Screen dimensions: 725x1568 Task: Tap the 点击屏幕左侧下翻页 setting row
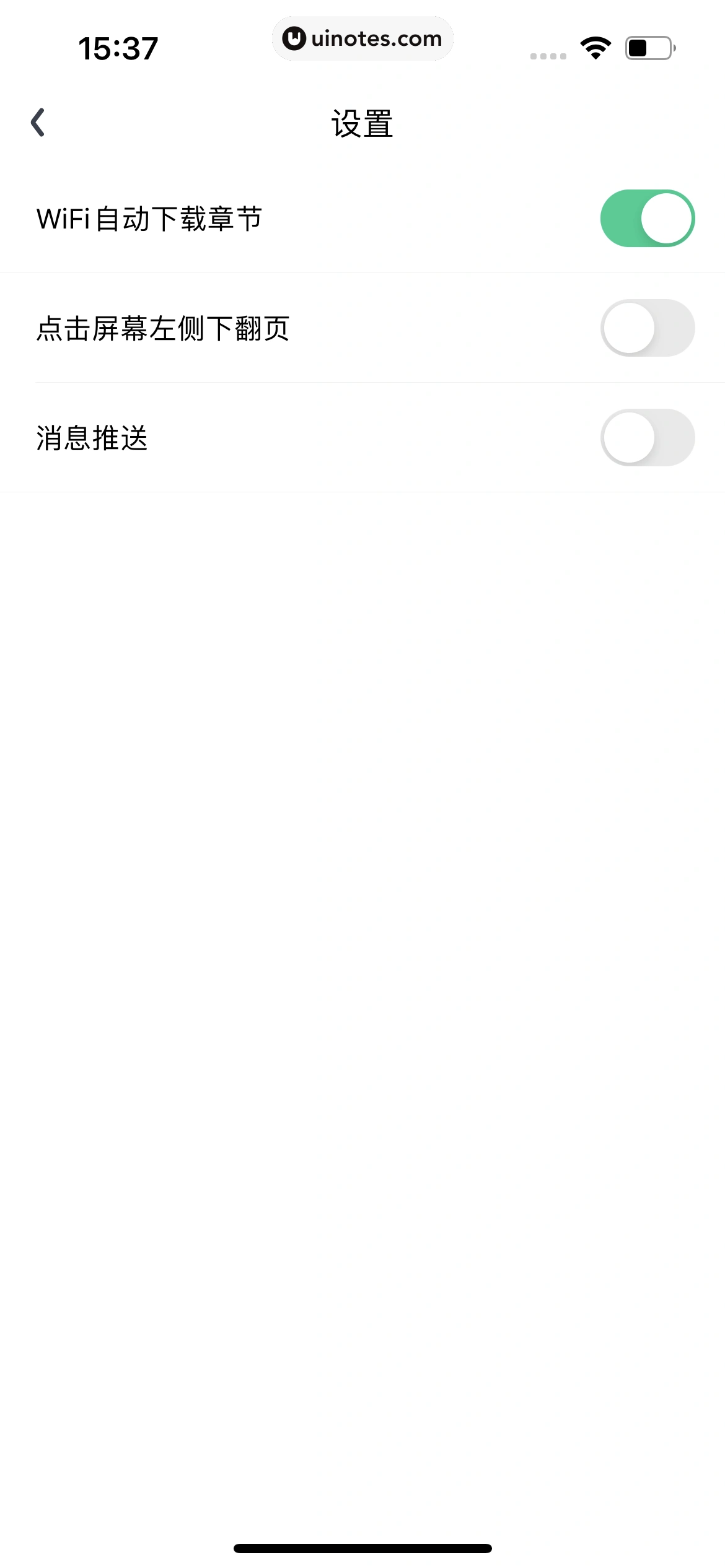164,328
